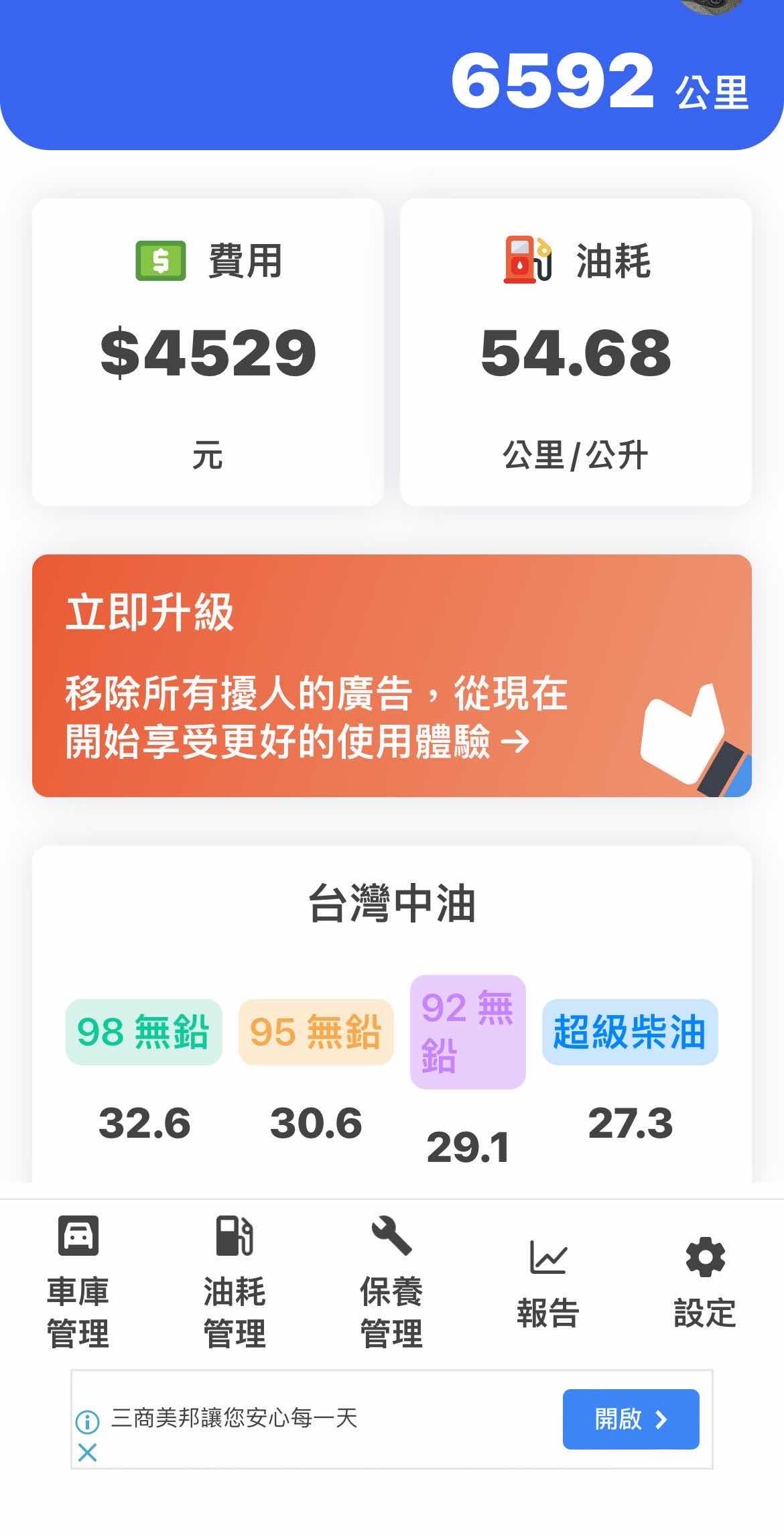The width and height of the screenshot is (784, 1538).
Task: Go to the 保養管理 maintenance tab
Action: point(391,1282)
